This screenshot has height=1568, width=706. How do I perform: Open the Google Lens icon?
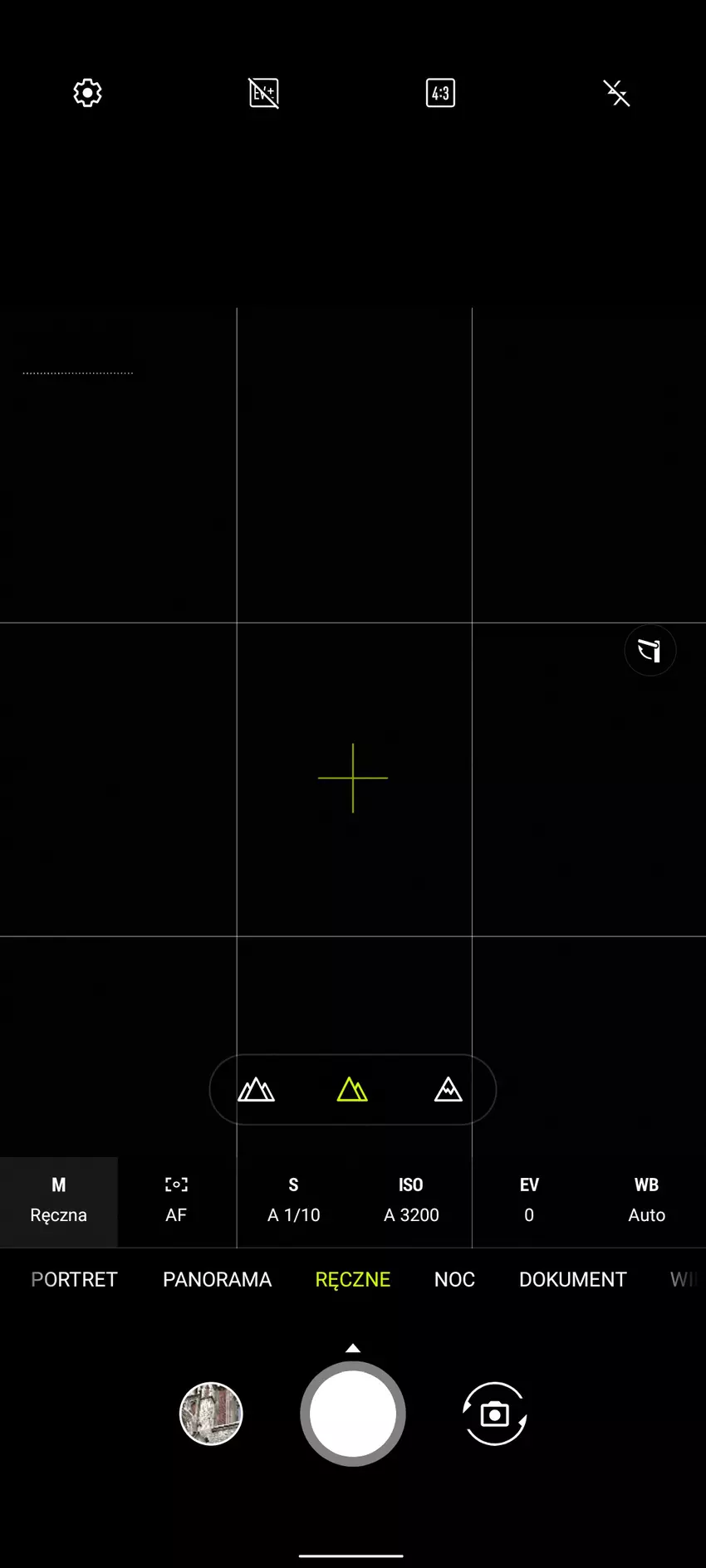(650, 650)
